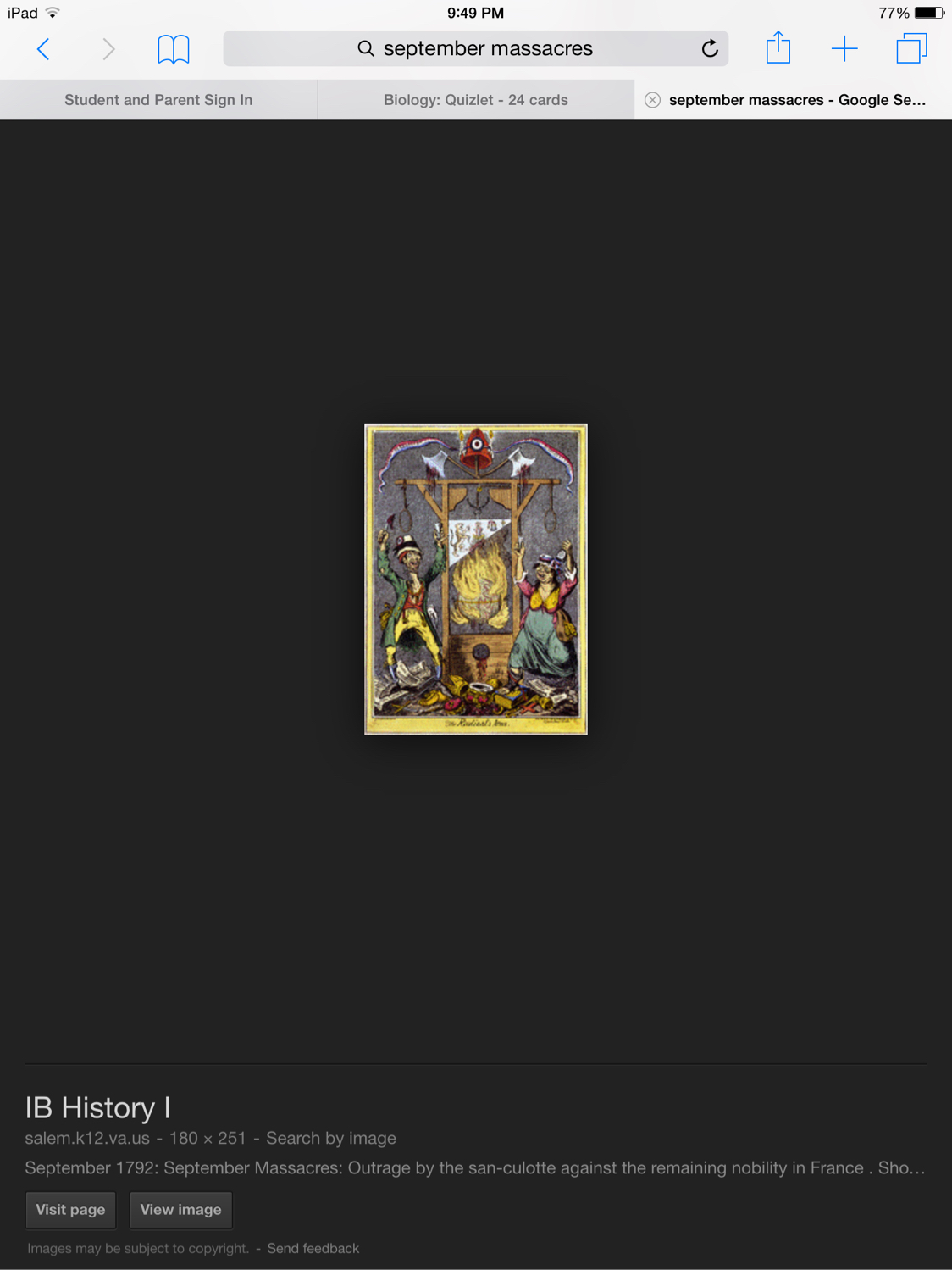Show all open tabs
Image resolution: width=952 pixels, height=1270 pixels.
(x=911, y=49)
